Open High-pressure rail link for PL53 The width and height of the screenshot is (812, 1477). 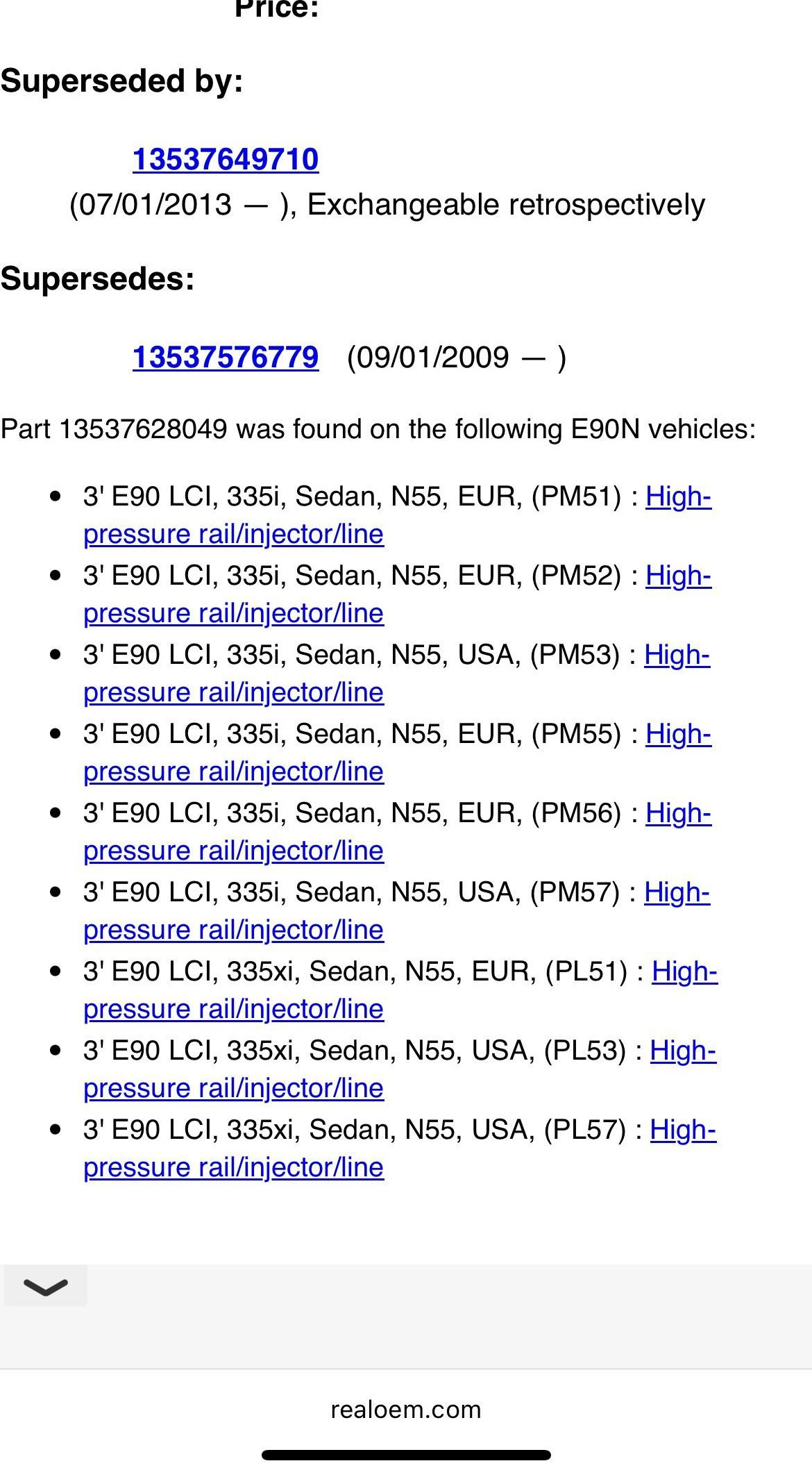click(x=233, y=1088)
